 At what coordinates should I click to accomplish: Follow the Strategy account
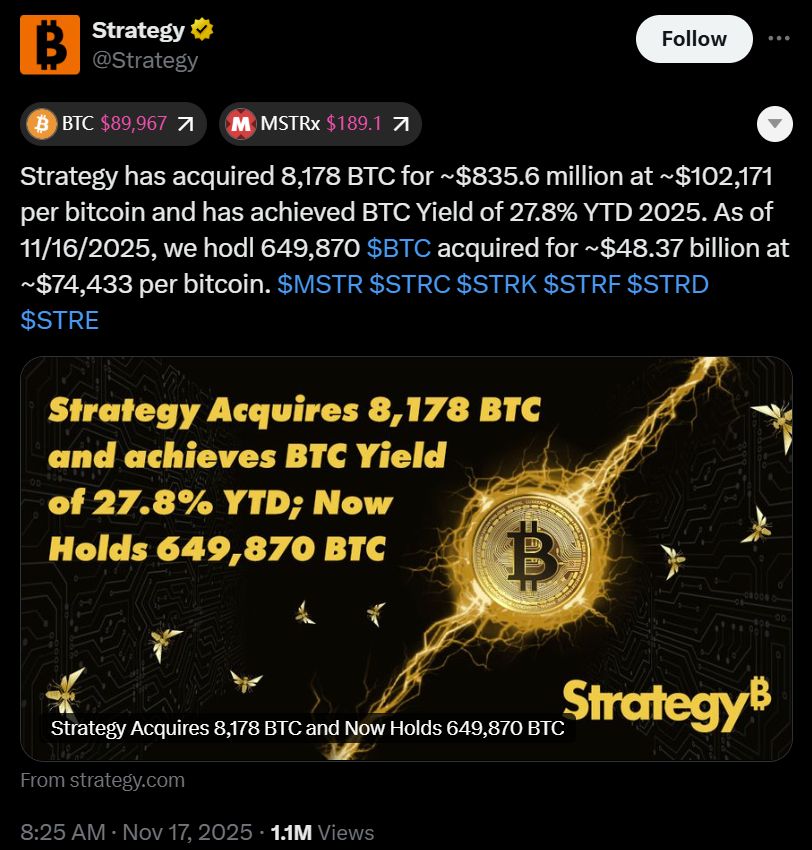pyautogui.click(x=694, y=39)
